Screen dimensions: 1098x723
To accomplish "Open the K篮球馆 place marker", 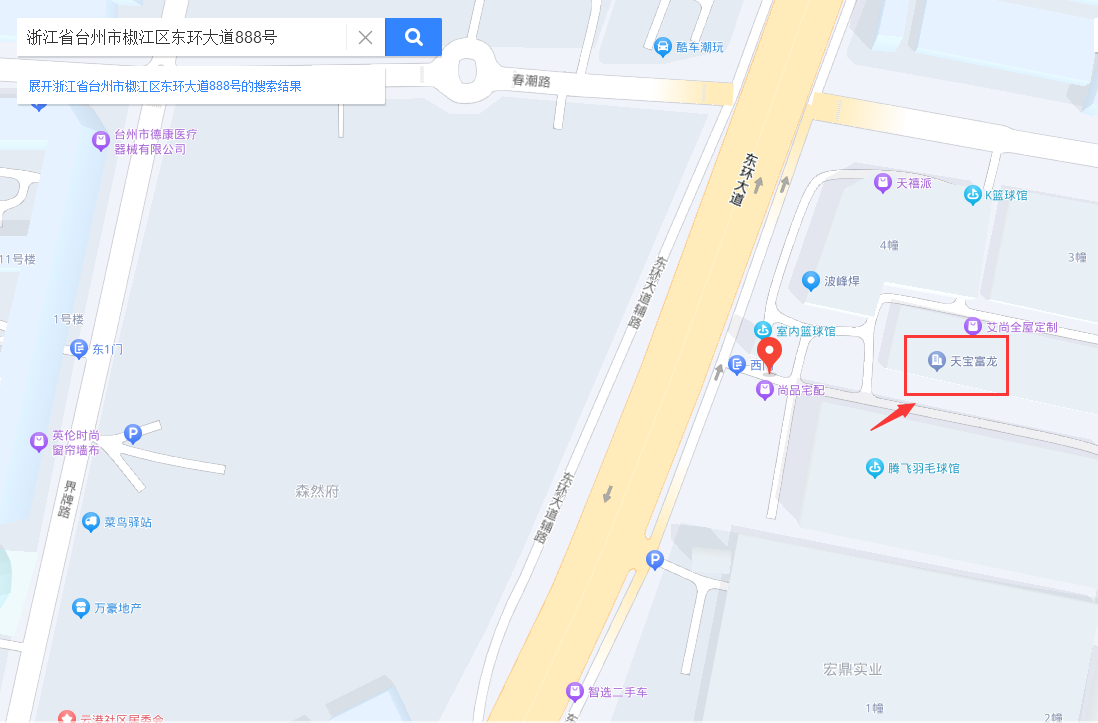I will tap(972, 195).
